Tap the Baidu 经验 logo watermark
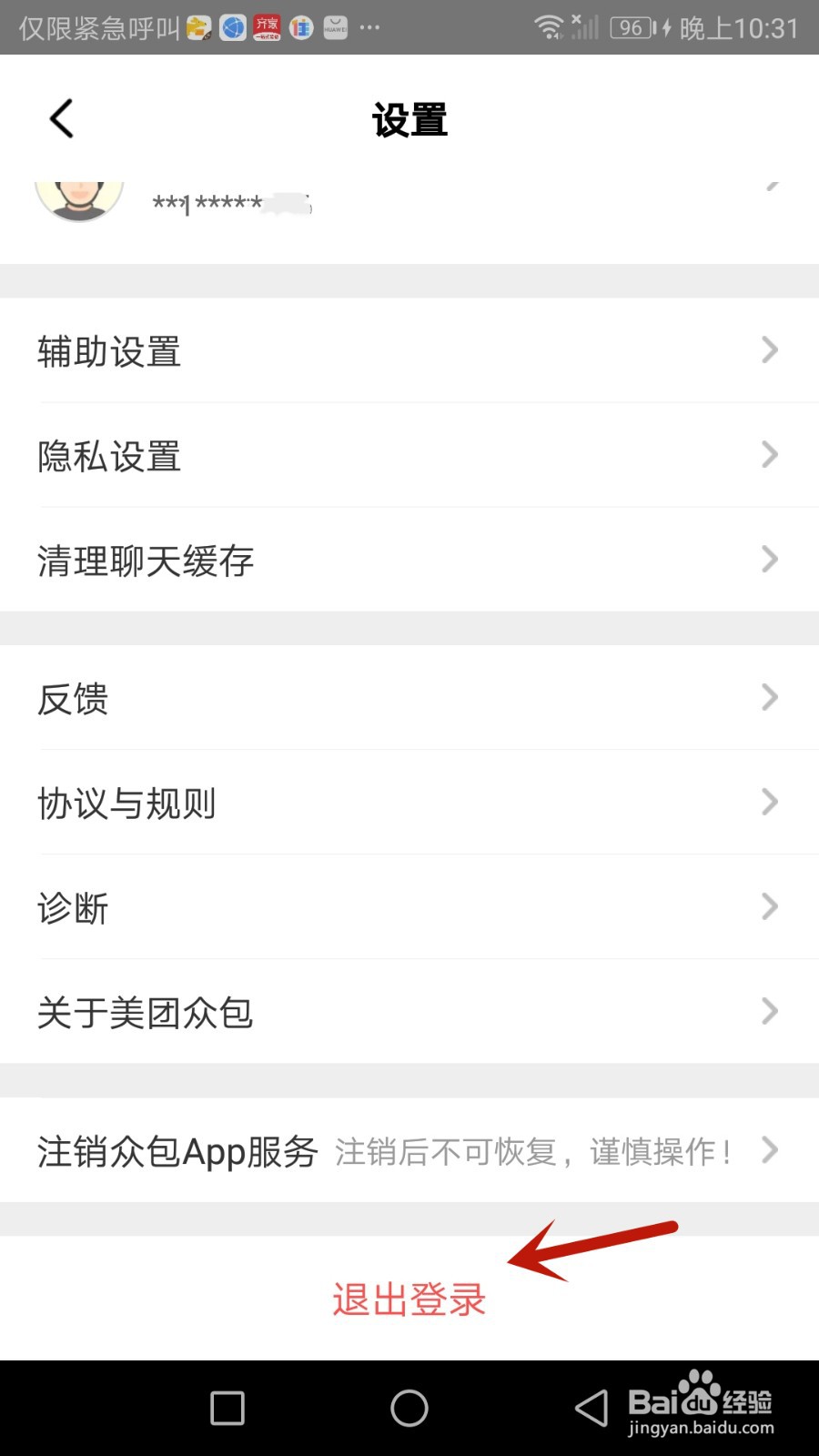 pyautogui.click(x=701, y=1401)
